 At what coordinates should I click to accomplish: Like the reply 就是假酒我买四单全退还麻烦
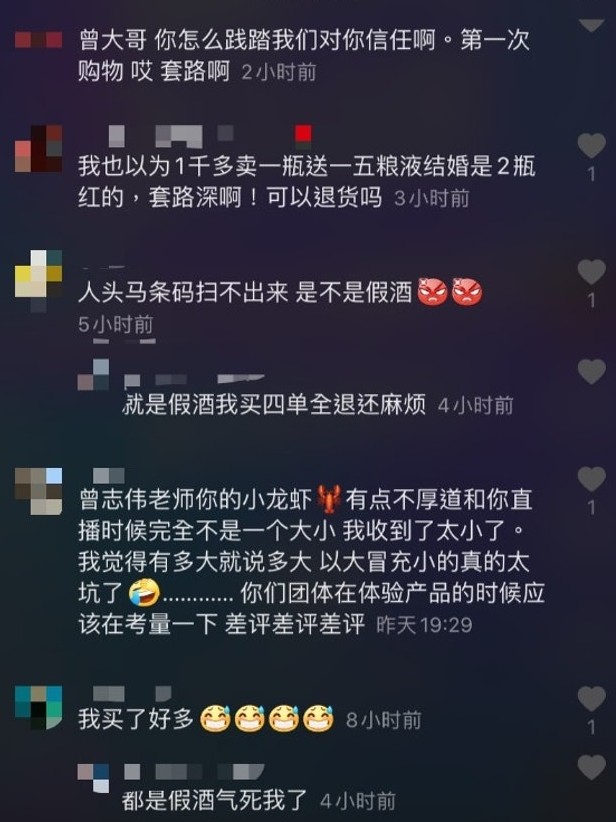pyautogui.click(x=591, y=372)
